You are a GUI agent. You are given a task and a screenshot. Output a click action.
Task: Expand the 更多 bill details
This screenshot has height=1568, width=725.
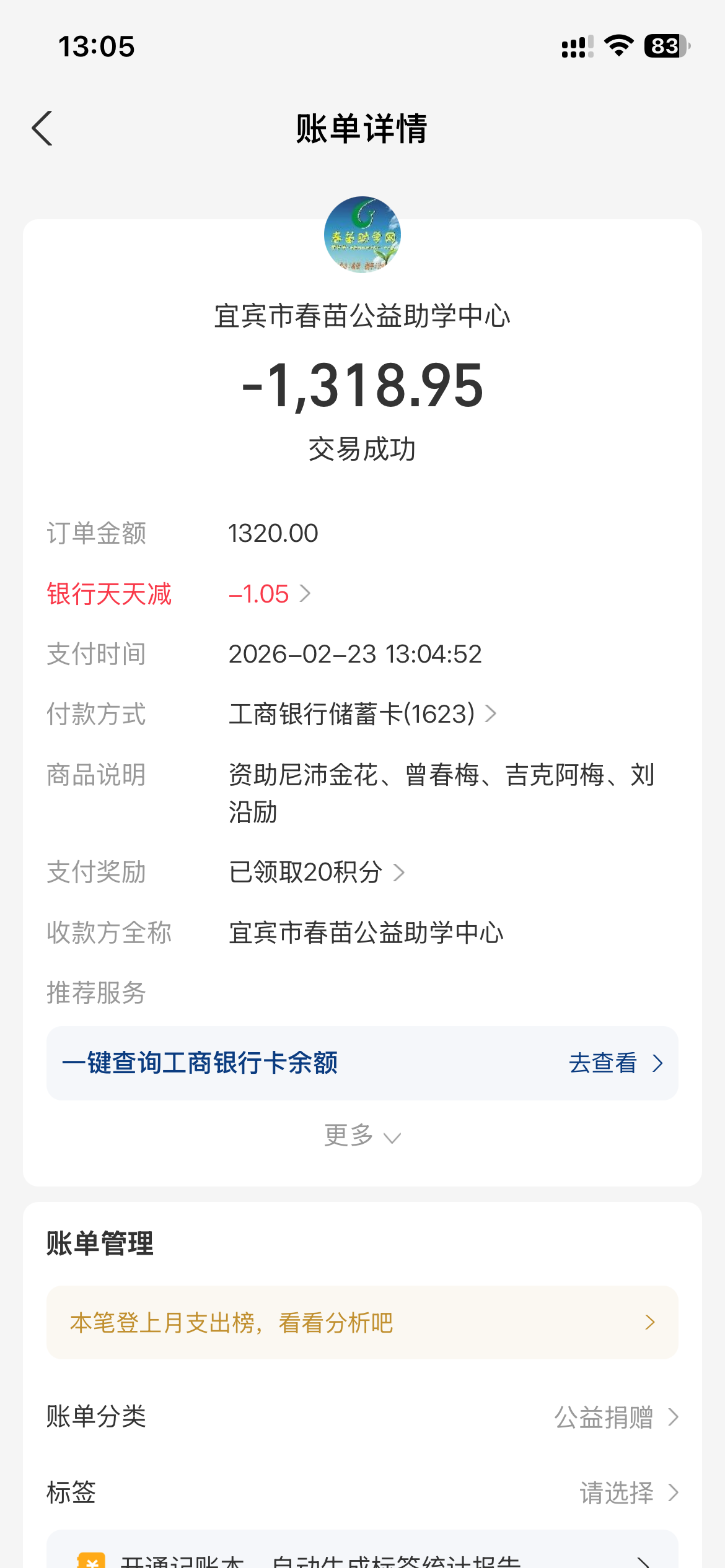[x=362, y=1136]
